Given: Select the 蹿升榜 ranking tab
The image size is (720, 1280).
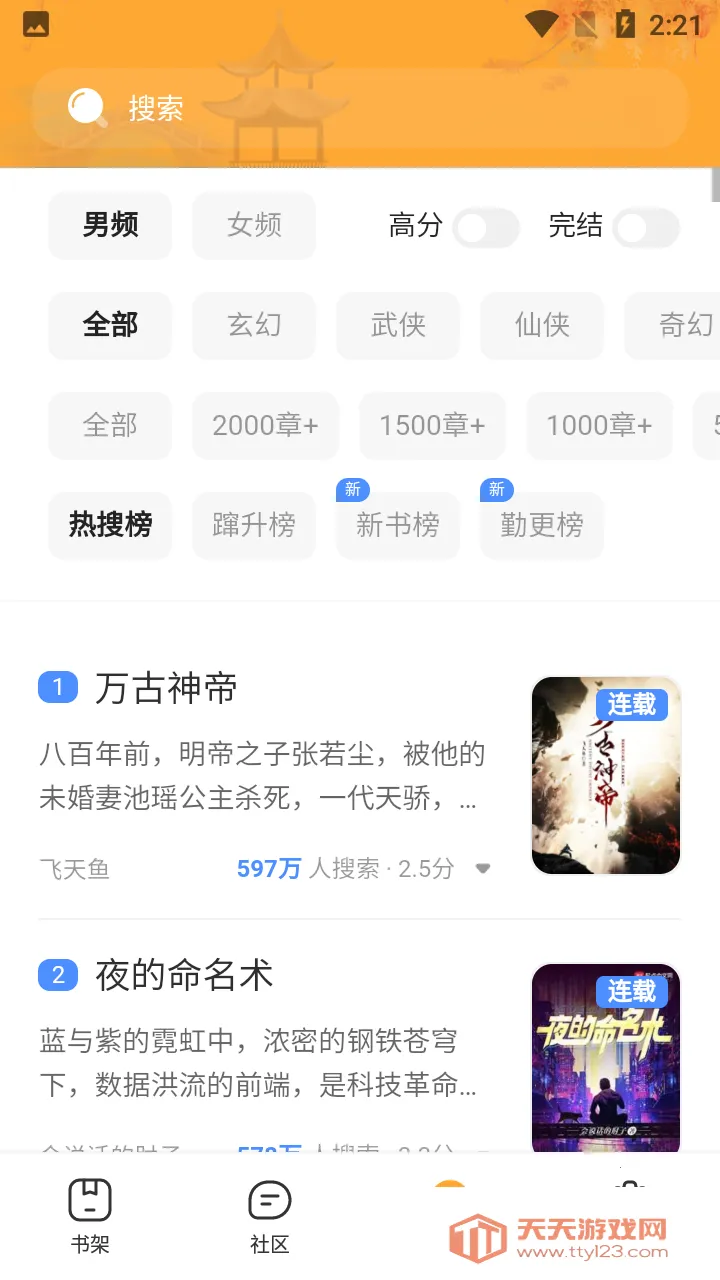Looking at the screenshot, I should pyautogui.click(x=254, y=526).
